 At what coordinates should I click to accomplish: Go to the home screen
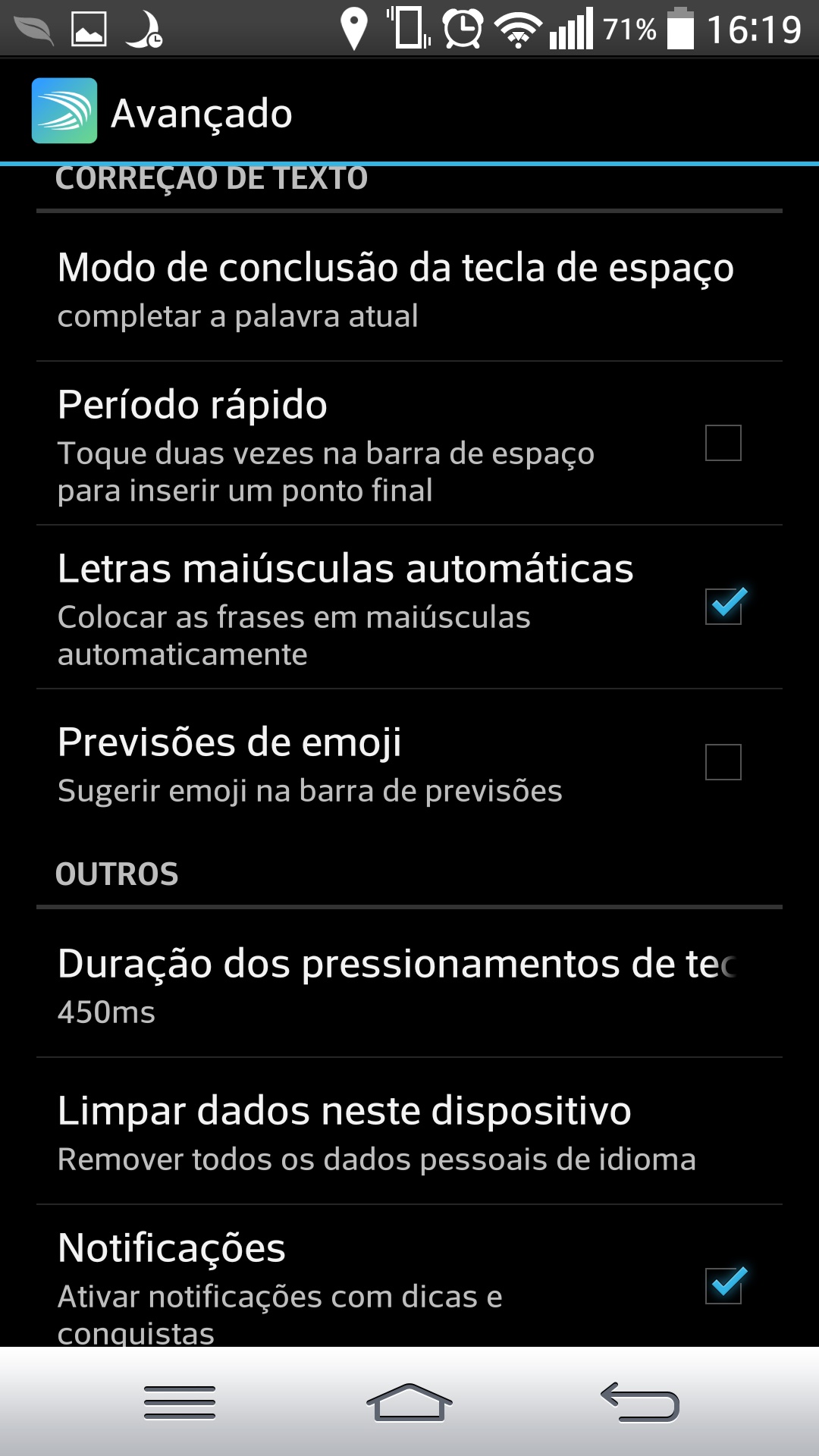[409, 1401]
